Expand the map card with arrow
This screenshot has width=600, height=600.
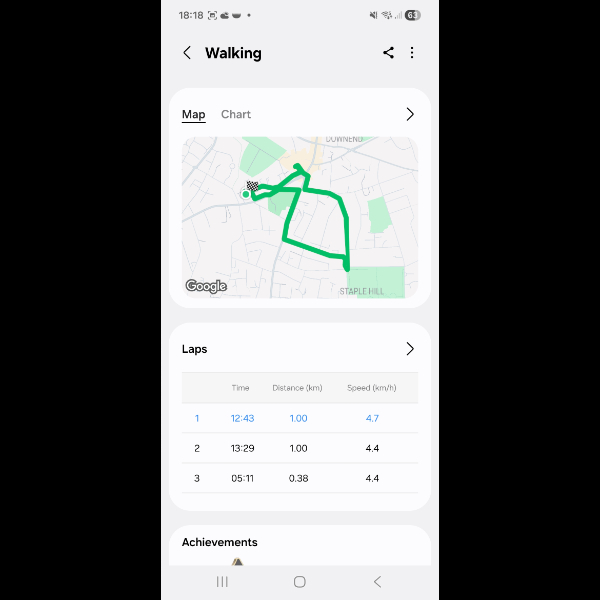(x=409, y=114)
